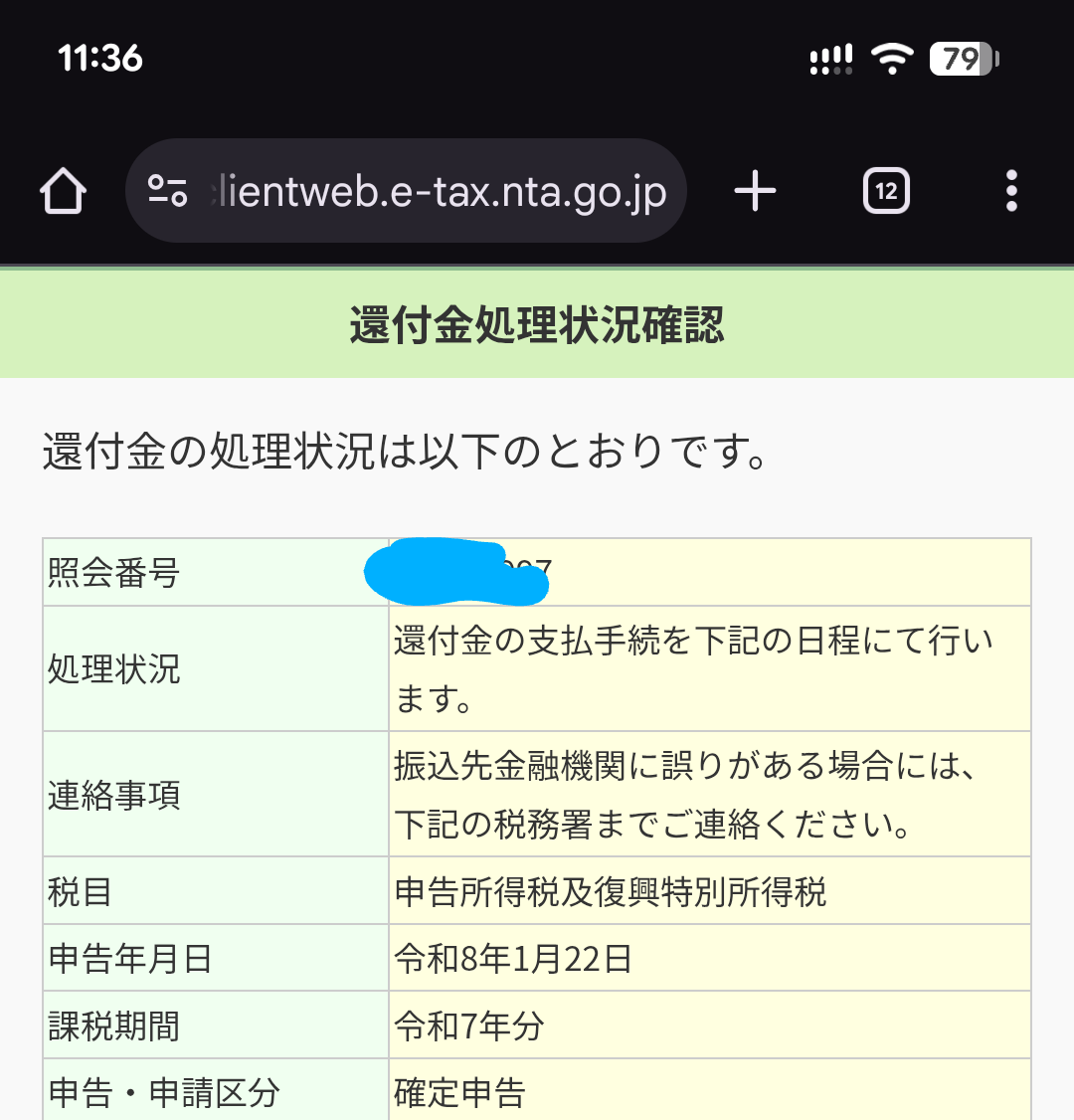
Task: View site information for this page
Action: click(167, 191)
